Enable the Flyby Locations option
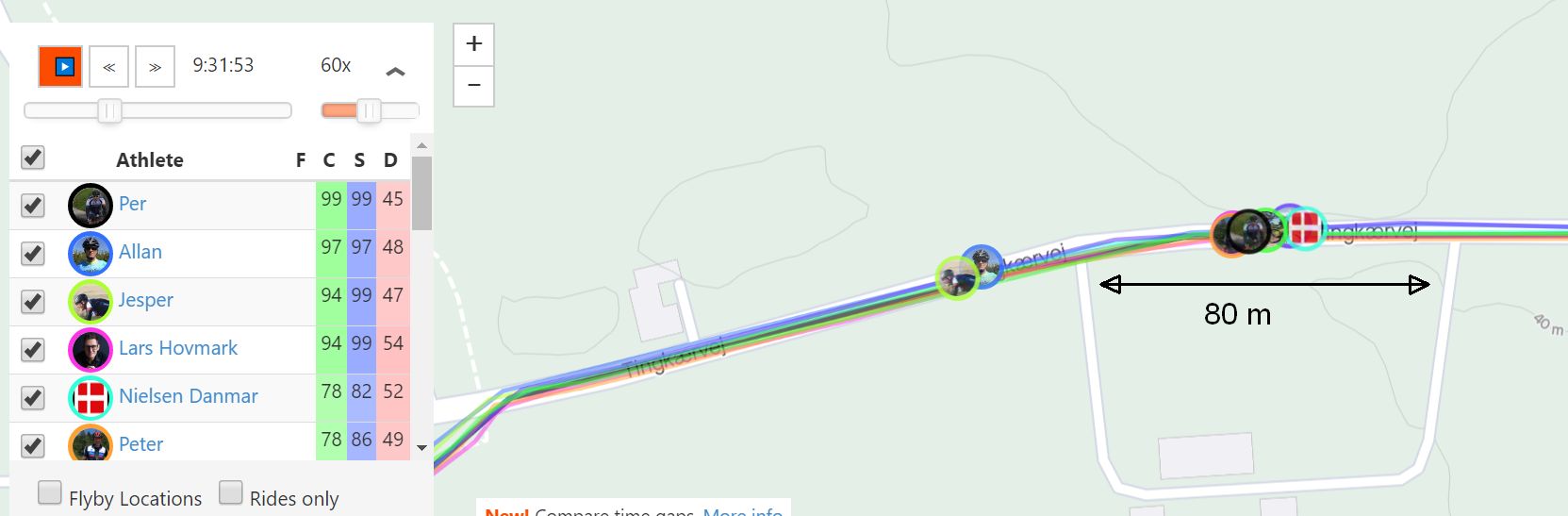The height and width of the screenshot is (516, 1568). [x=50, y=492]
